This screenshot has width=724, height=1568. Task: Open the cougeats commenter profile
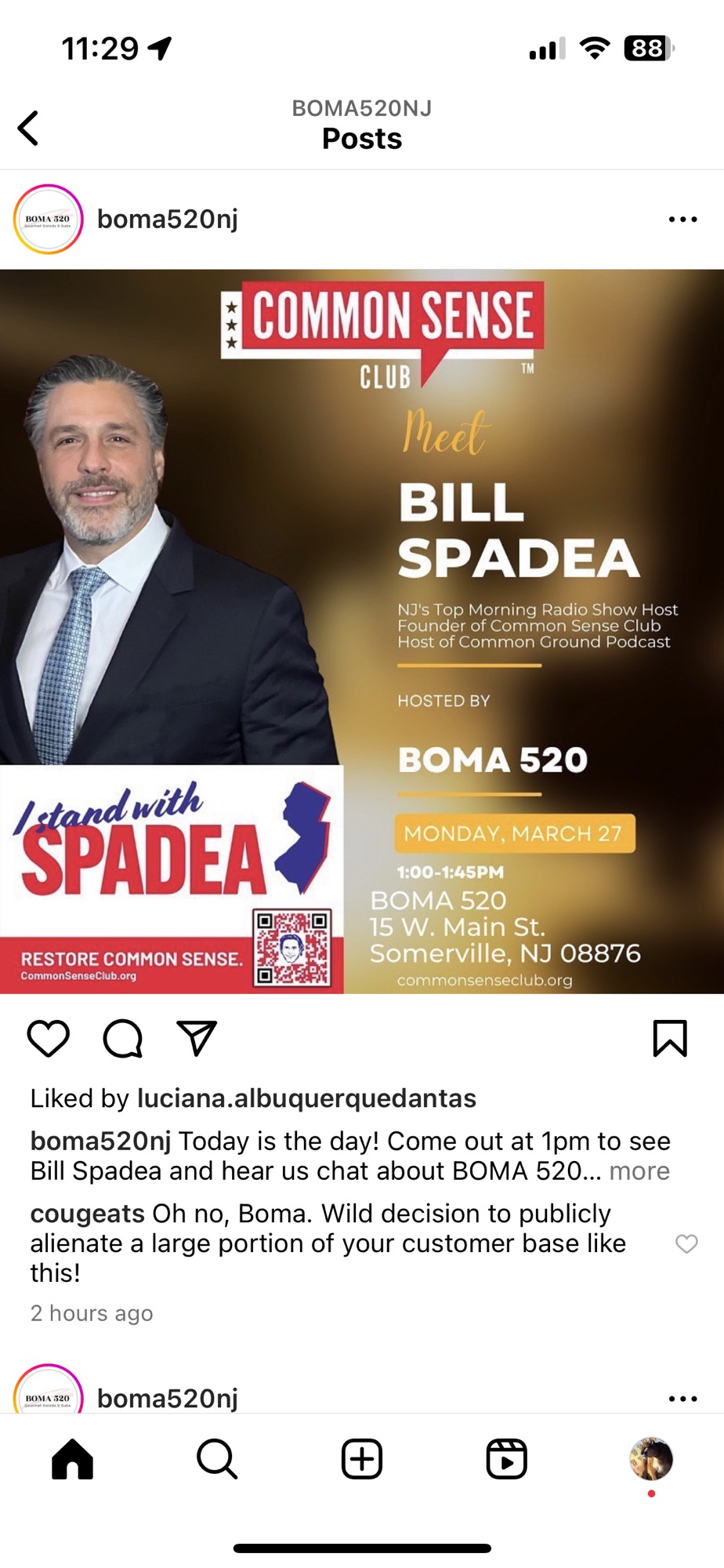[87, 1214]
